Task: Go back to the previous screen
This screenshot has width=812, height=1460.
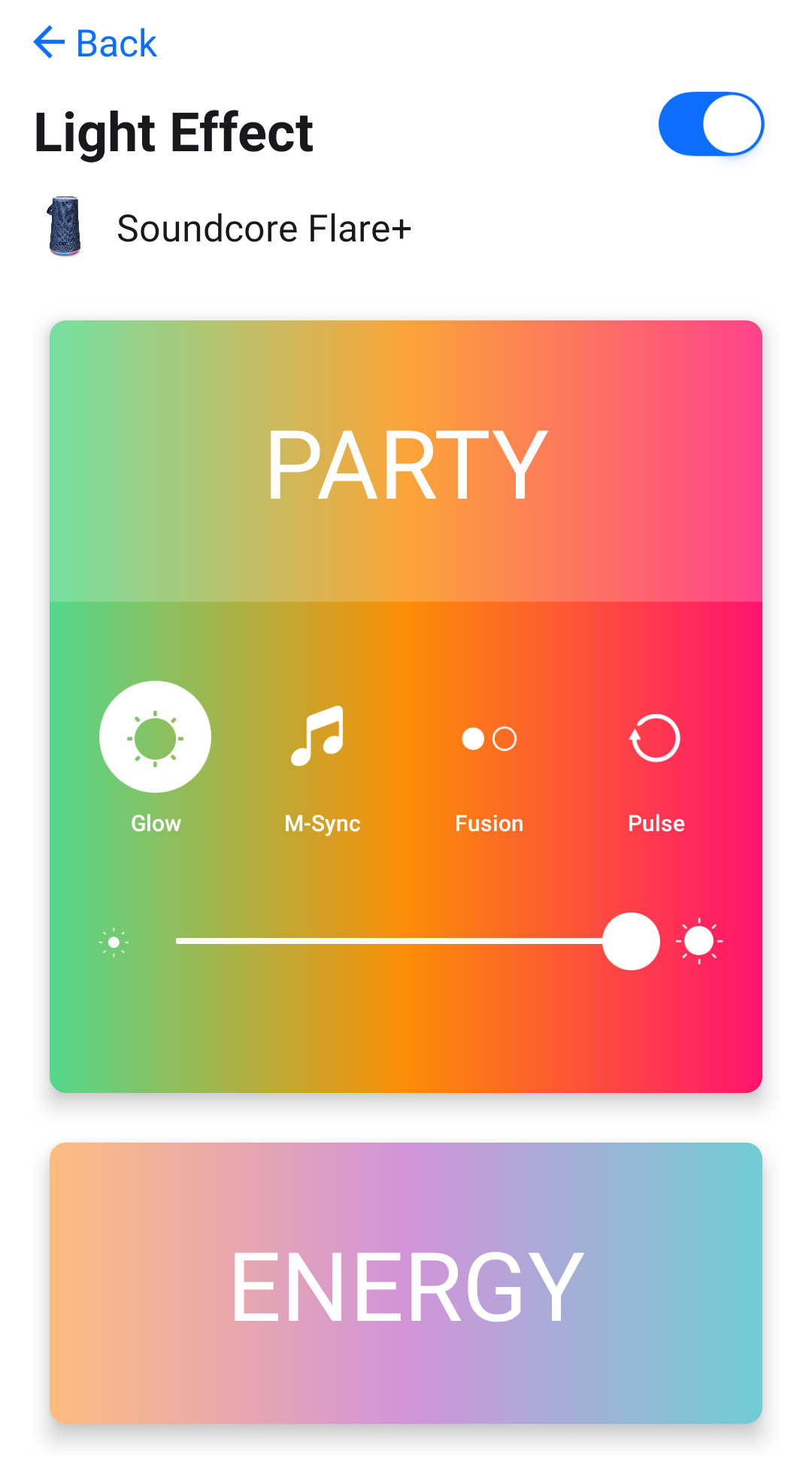Action: pos(95,43)
